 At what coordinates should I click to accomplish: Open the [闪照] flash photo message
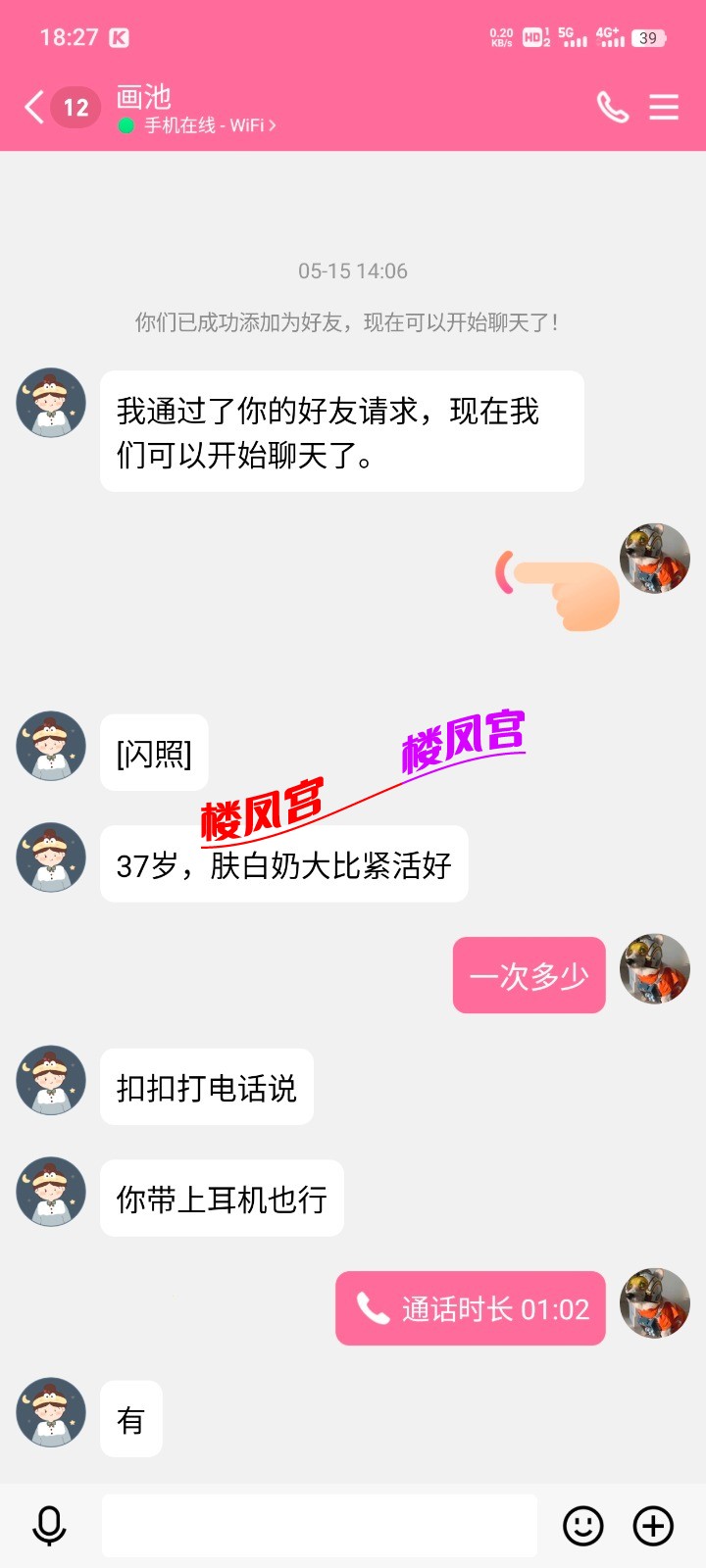point(154,753)
